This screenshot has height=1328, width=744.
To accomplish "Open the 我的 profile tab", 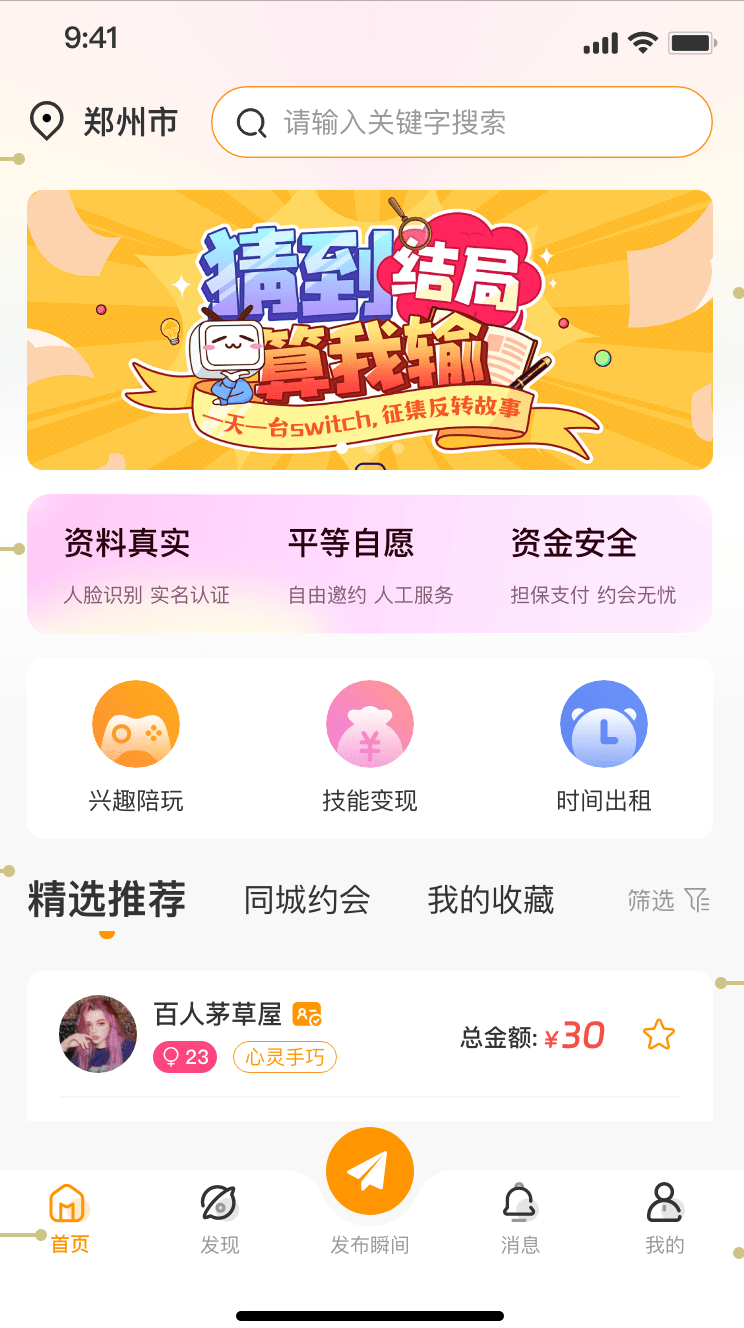I will pos(665,1218).
